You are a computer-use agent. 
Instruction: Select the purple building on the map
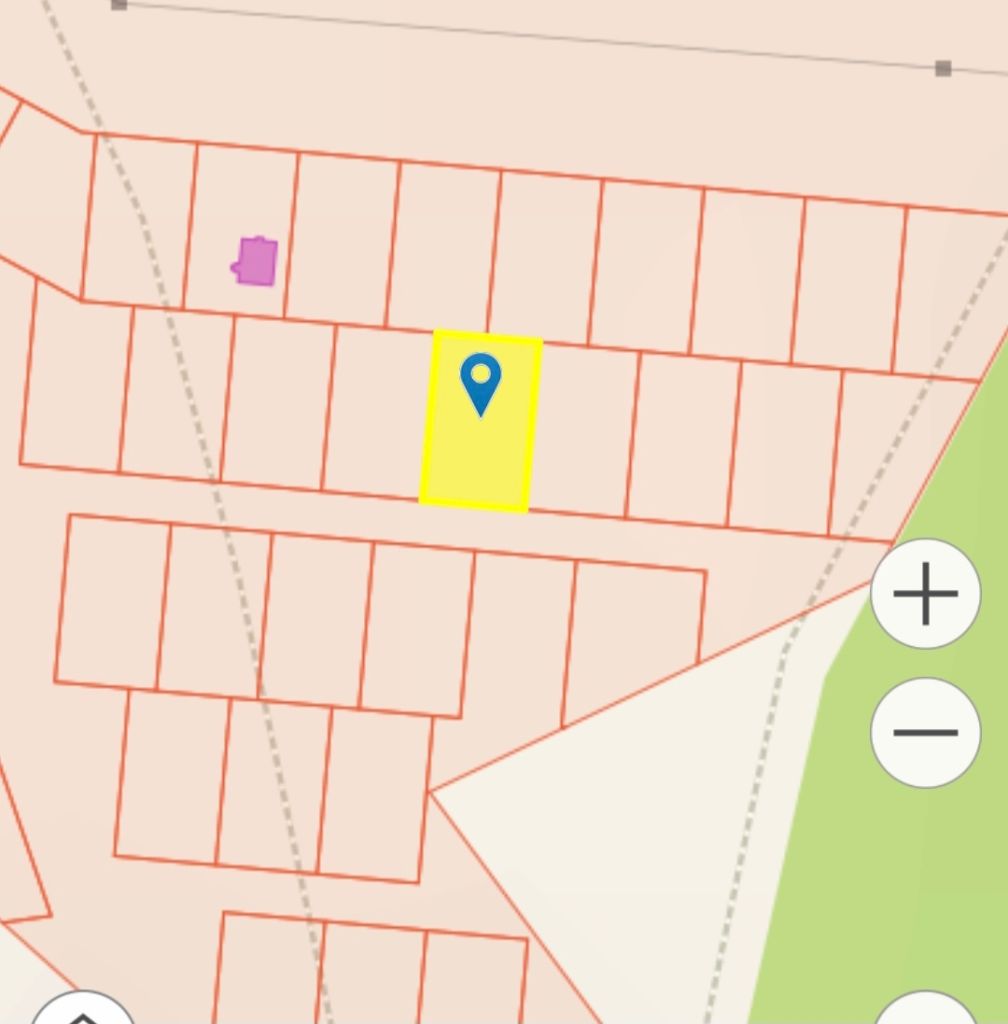(257, 262)
